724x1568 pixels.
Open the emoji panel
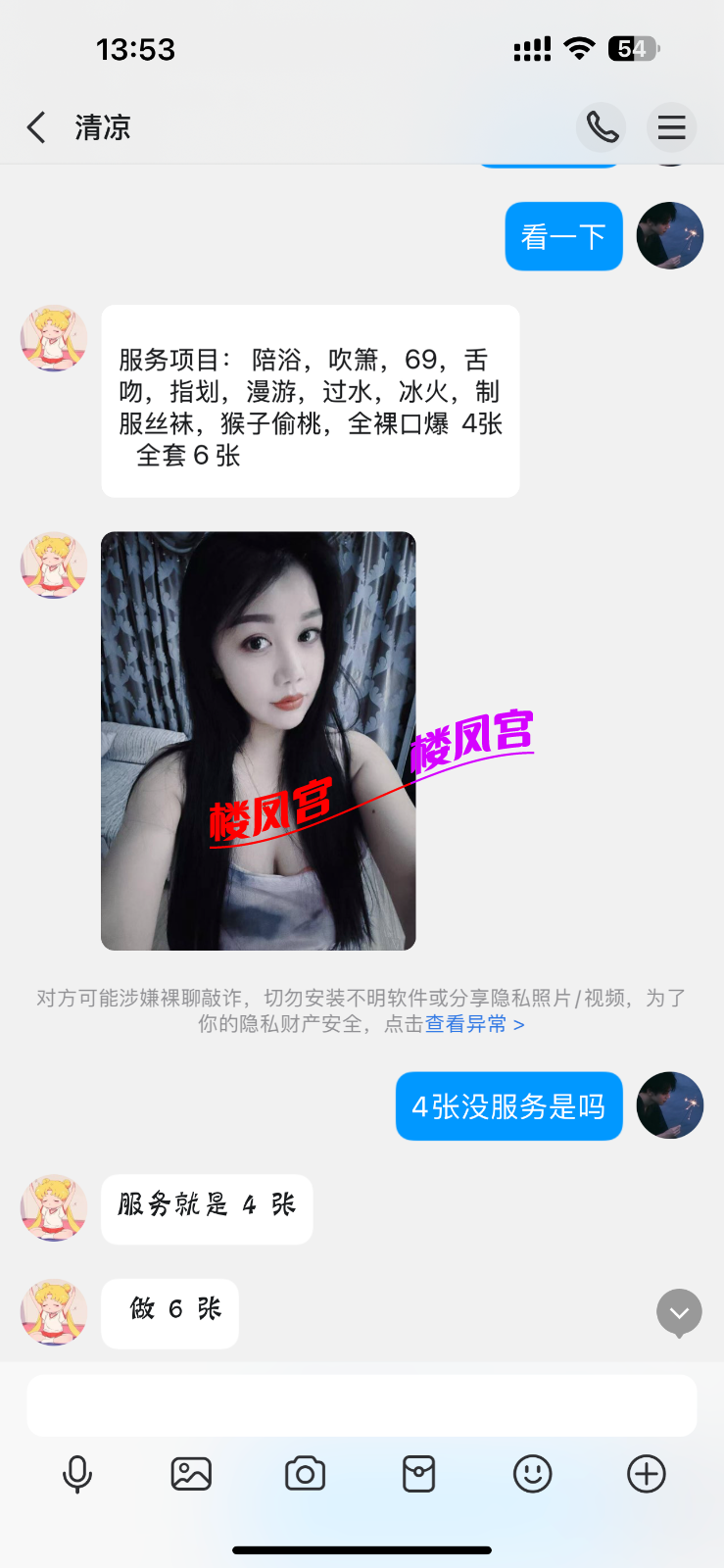(x=533, y=1474)
